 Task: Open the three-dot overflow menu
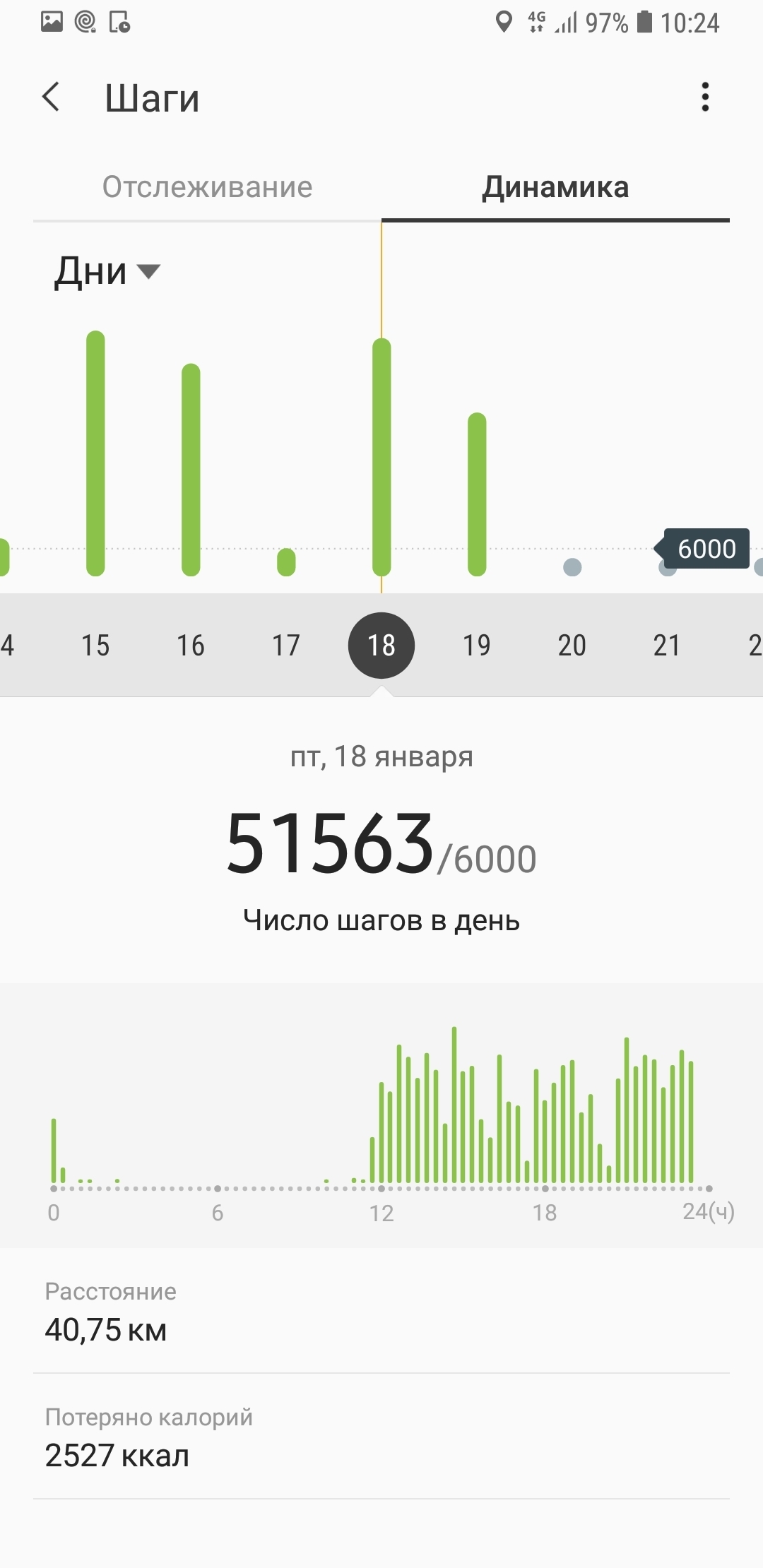click(704, 97)
